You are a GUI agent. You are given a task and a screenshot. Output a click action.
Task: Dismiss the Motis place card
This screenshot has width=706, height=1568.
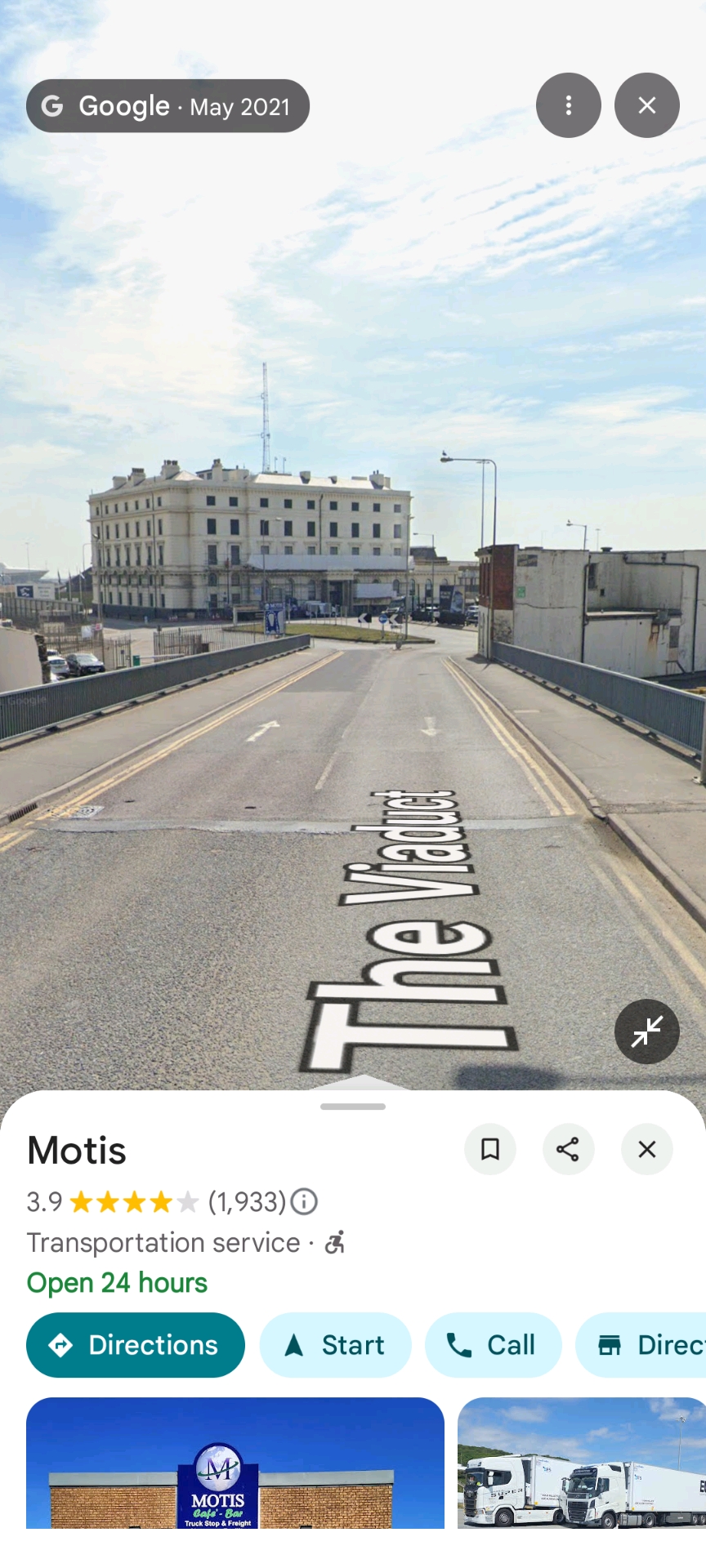coord(646,1149)
